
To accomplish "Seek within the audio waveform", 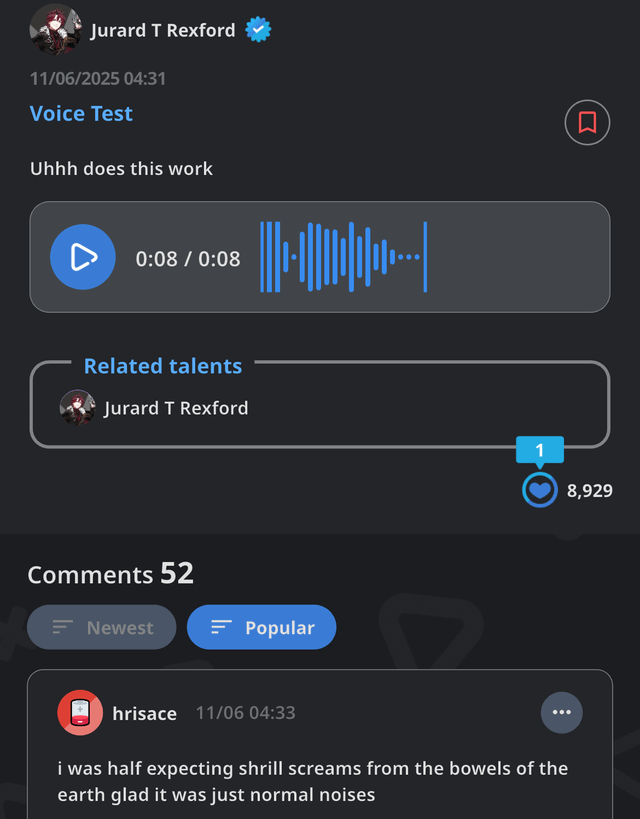I will [x=343, y=257].
